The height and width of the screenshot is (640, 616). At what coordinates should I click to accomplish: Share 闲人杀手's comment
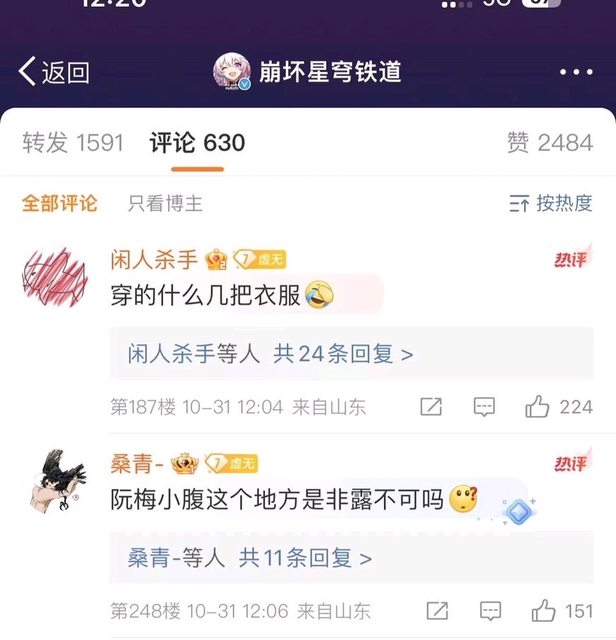(x=431, y=407)
